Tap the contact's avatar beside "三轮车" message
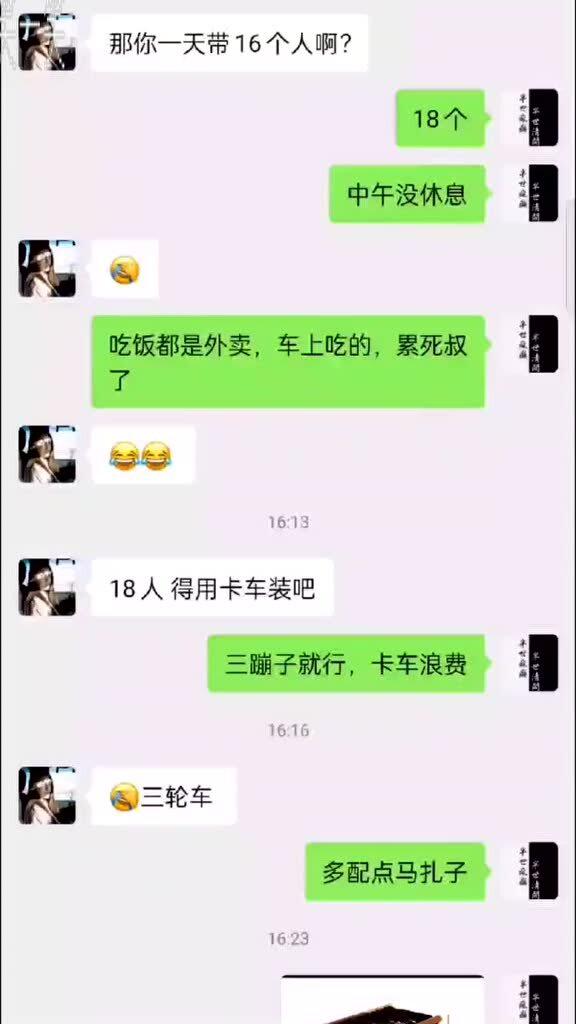Image resolution: width=576 pixels, height=1024 pixels. pos(47,795)
